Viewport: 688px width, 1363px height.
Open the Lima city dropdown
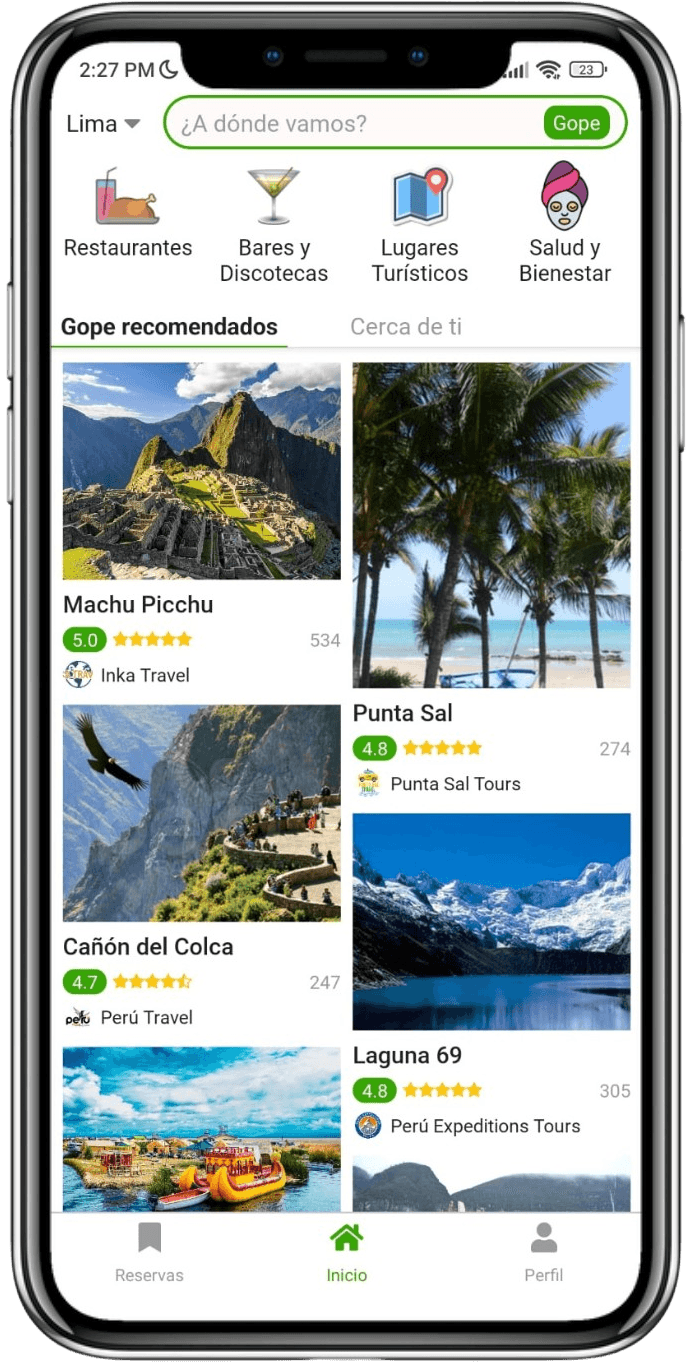point(103,124)
